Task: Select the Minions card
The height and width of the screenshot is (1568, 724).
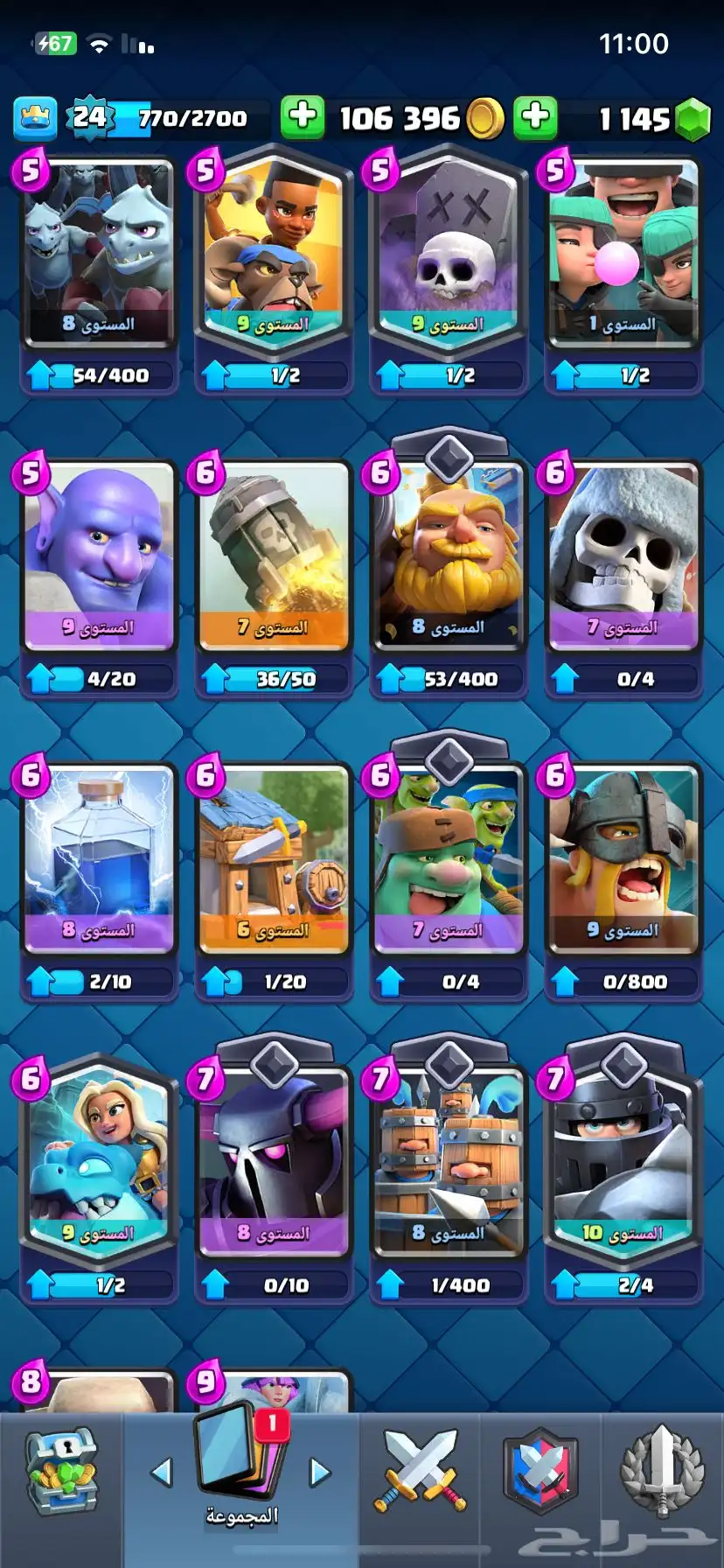Action: (x=98, y=254)
